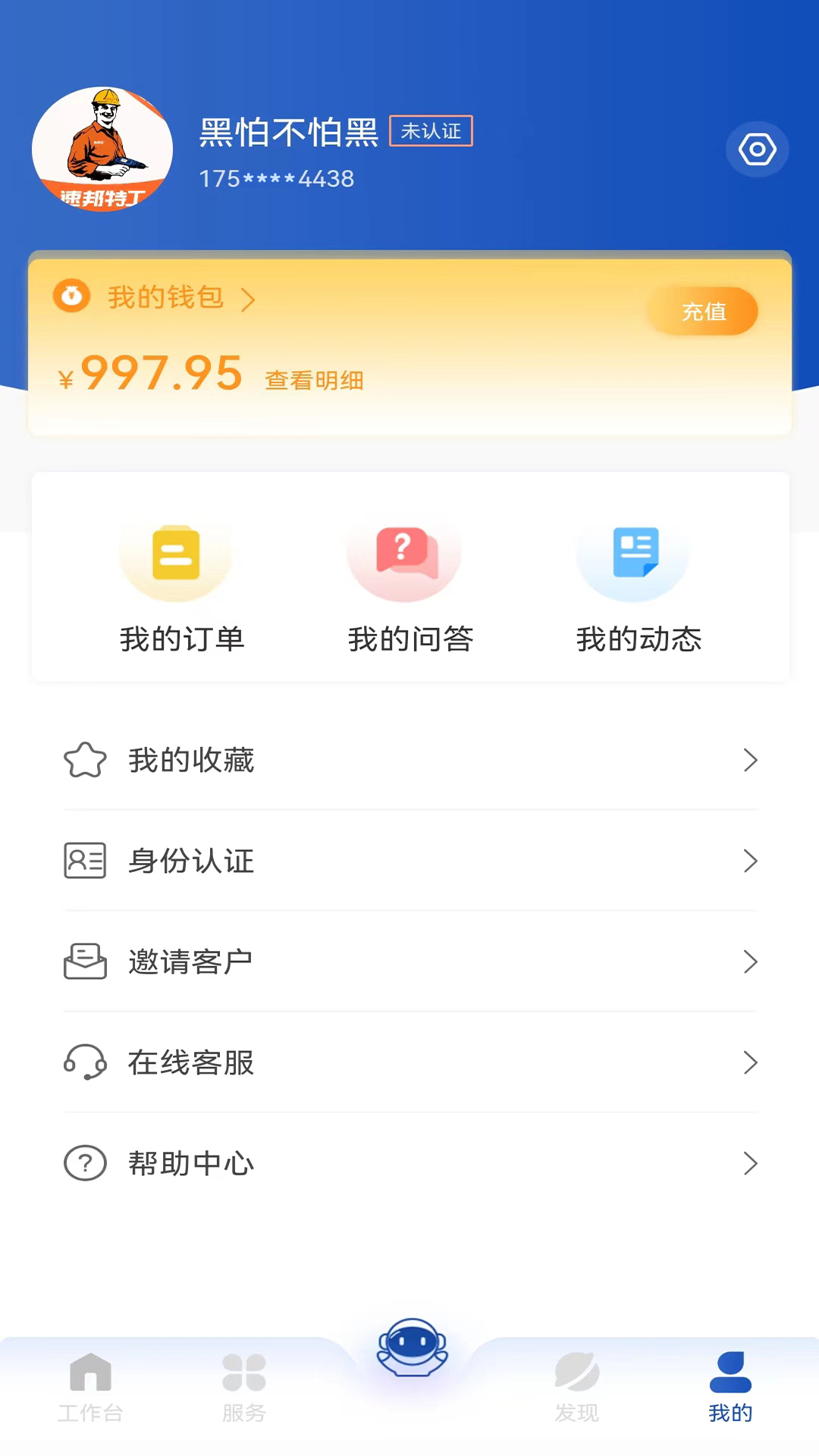Click the star icon next to 我的收藏
This screenshot has height=1456, width=819.
pos(85,760)
